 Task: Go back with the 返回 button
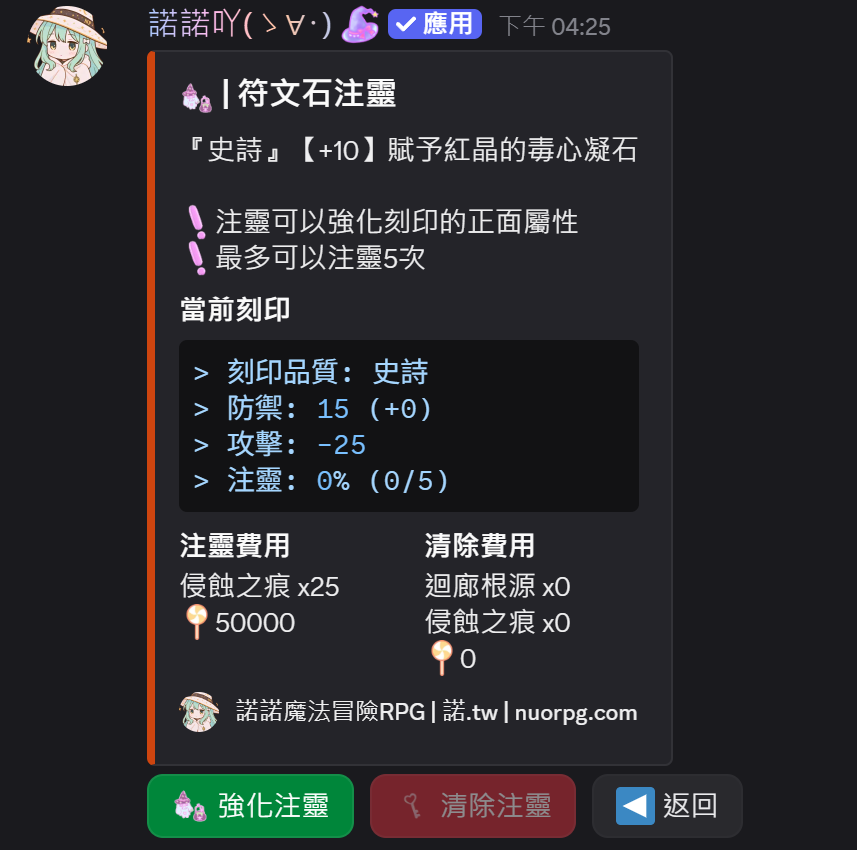pos(667,805)
